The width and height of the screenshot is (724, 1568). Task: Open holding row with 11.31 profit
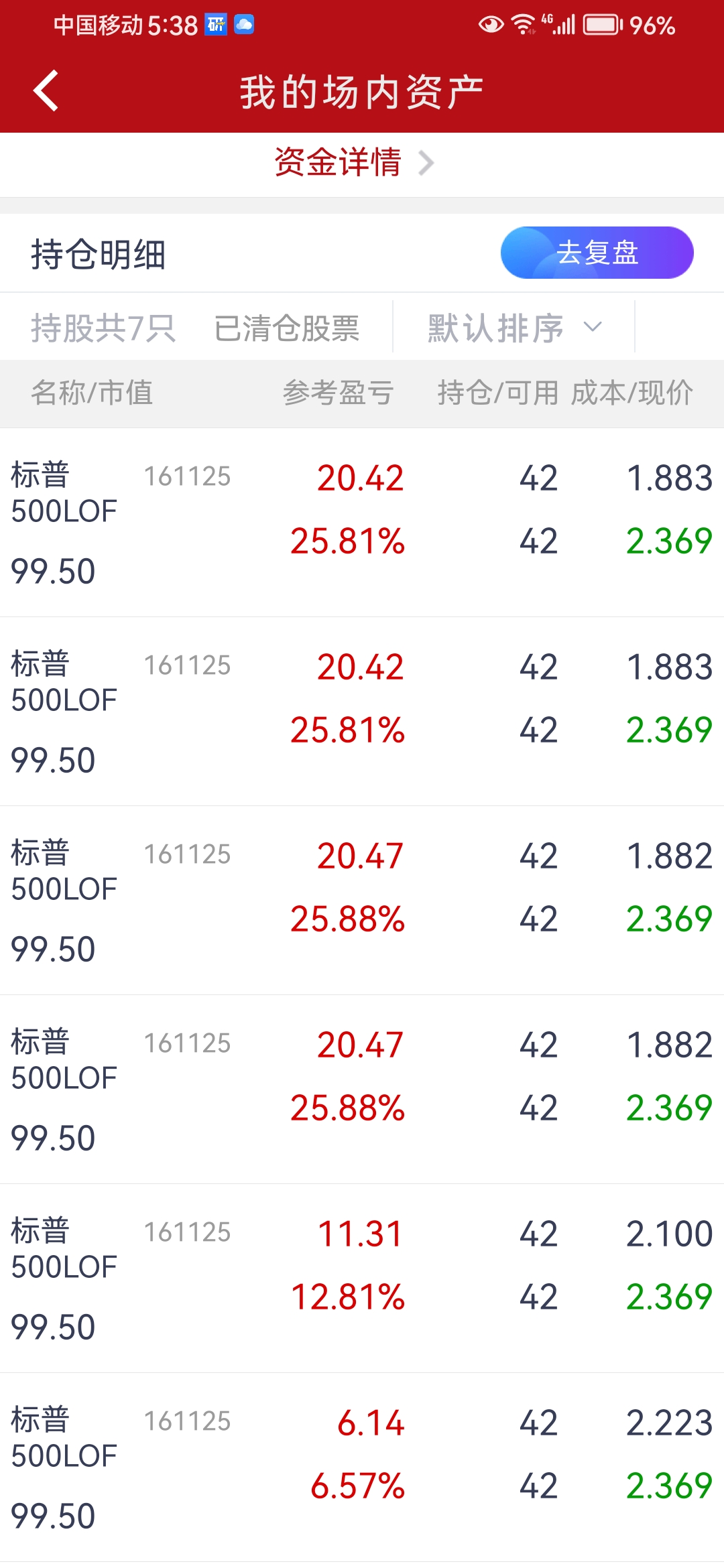point(362,1279)
